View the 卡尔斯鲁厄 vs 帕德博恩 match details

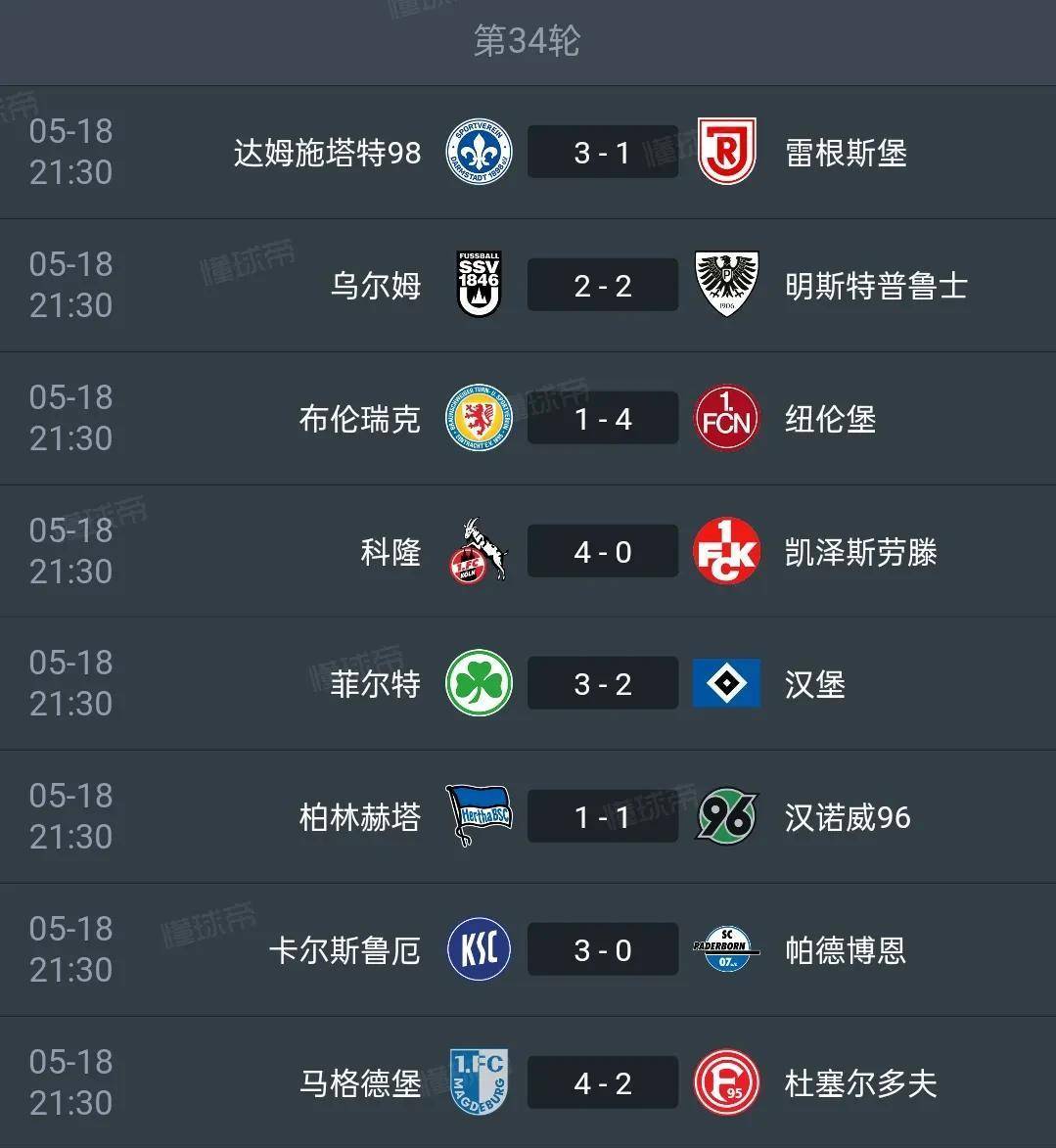tap(602, 950)
